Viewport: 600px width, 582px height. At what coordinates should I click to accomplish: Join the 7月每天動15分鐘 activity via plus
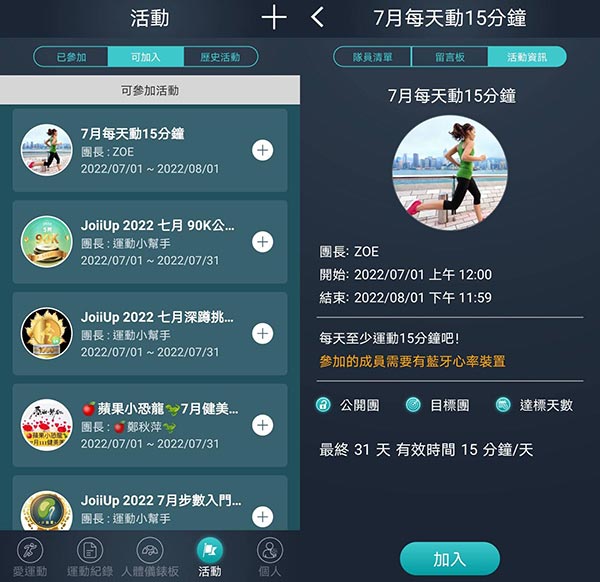click(x=262, y=151)
